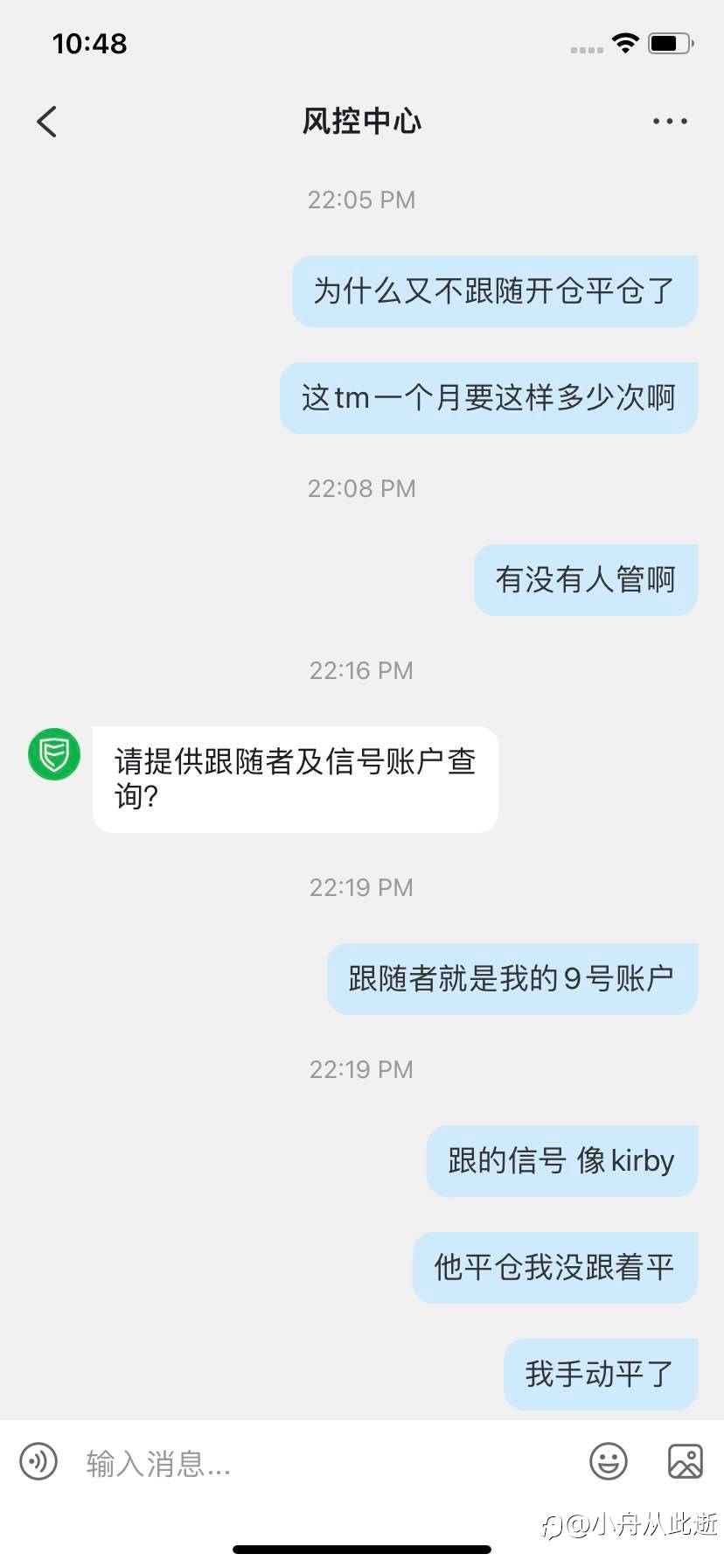Screen dimensions: 724x1568
Task: Open the three-dot overflow menu
Action: 670,122
